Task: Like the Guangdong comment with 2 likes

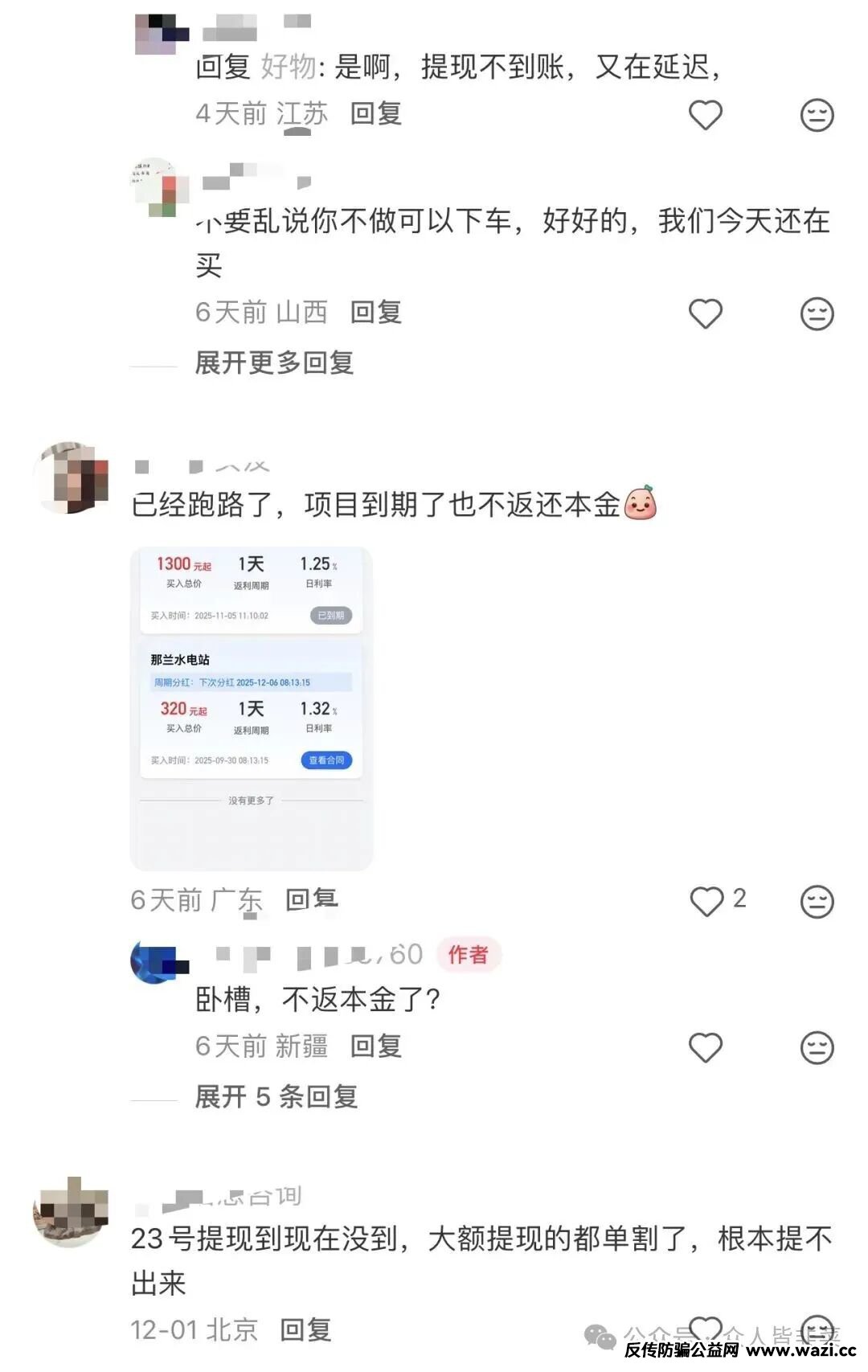Action: pos(707,901)
